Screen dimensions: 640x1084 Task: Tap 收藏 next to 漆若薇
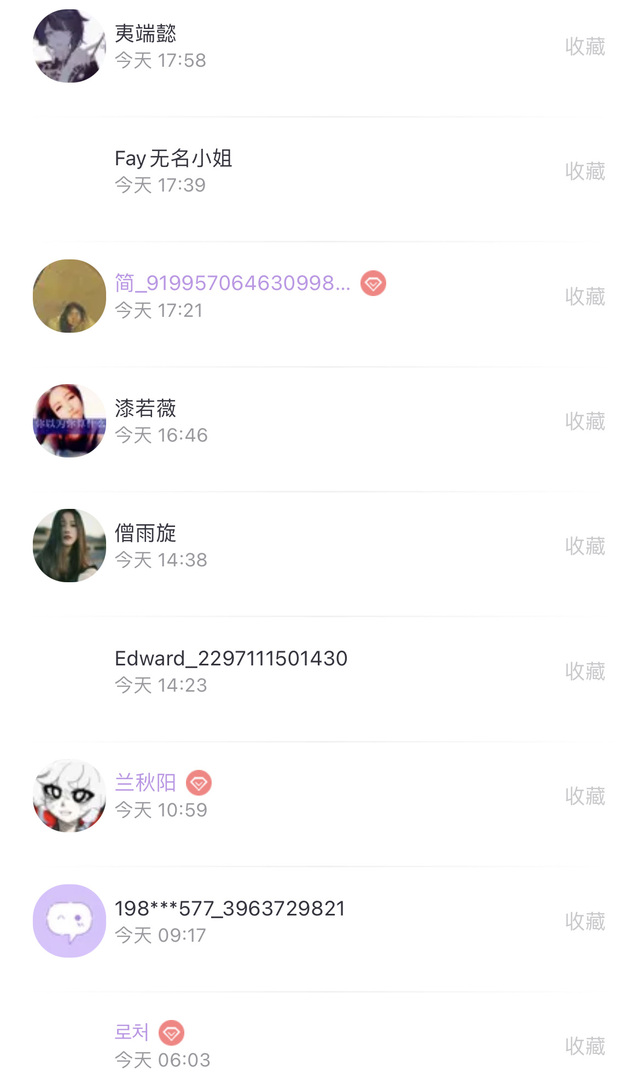585,421
